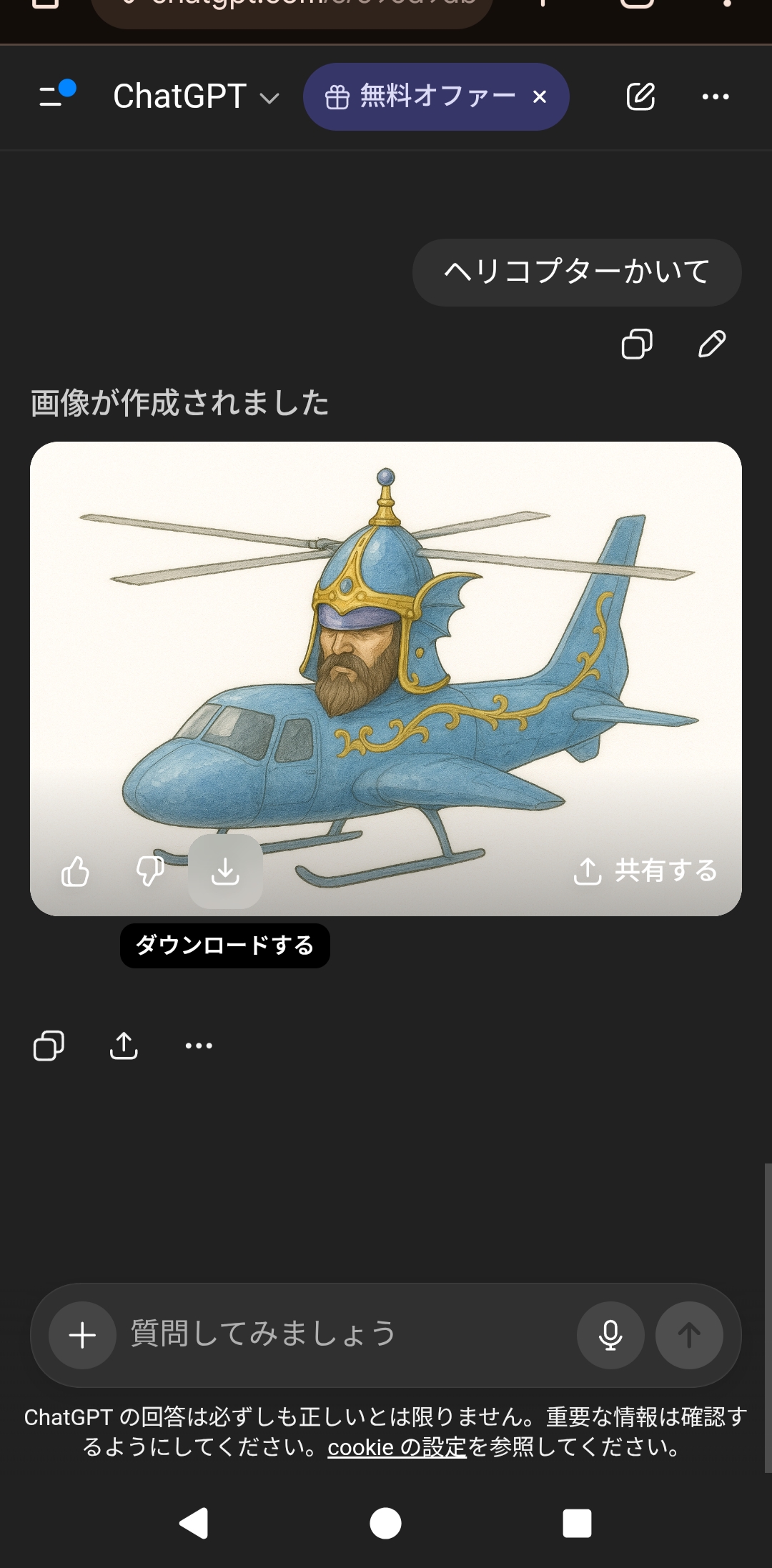Share the assistant response
772x1568 pixels.
coord(124,1046)
